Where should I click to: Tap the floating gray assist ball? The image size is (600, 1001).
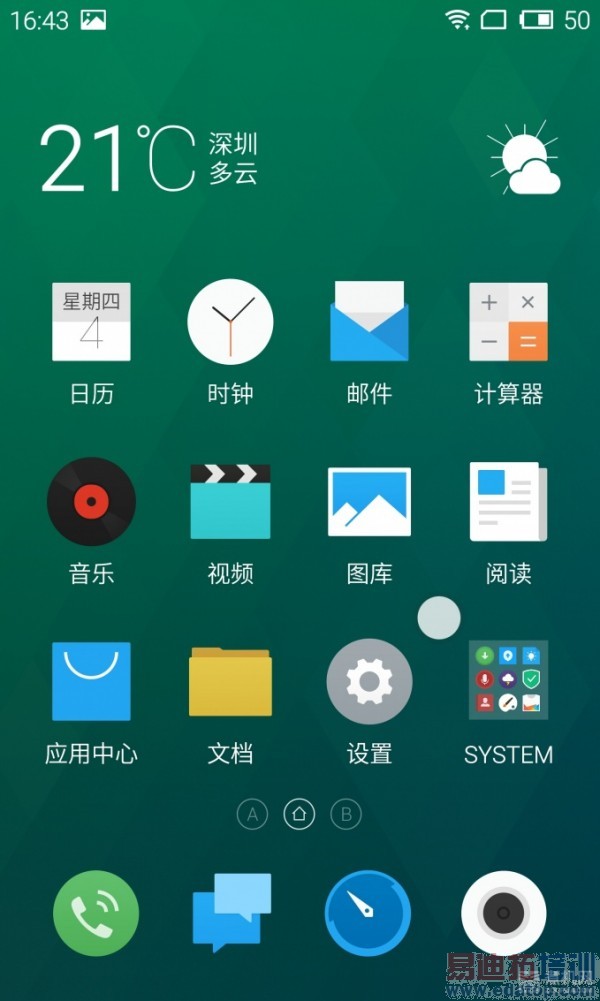(x=438, y=618)
